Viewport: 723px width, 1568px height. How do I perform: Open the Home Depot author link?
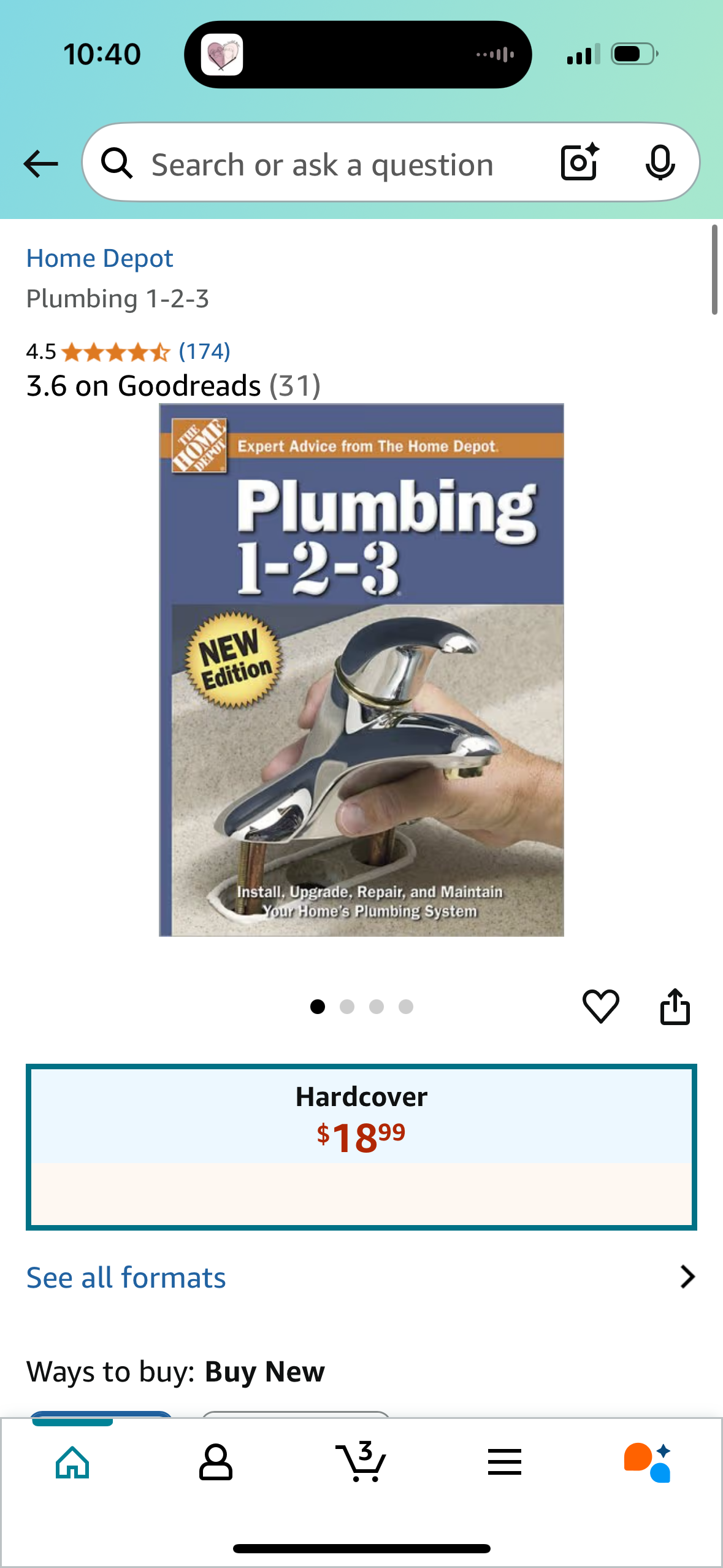(x=99, y=258)
